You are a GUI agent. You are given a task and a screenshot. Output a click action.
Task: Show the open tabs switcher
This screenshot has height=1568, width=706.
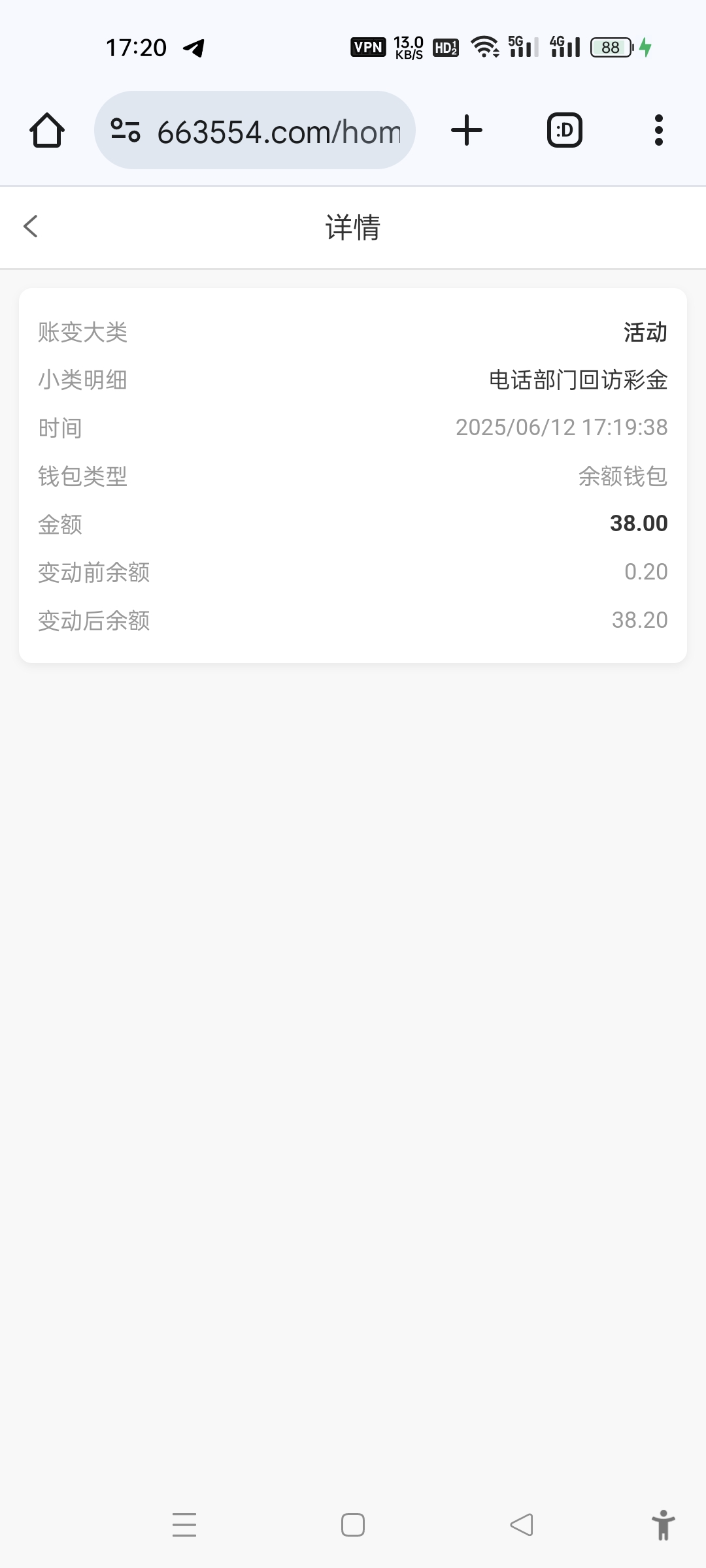[564, 131]
